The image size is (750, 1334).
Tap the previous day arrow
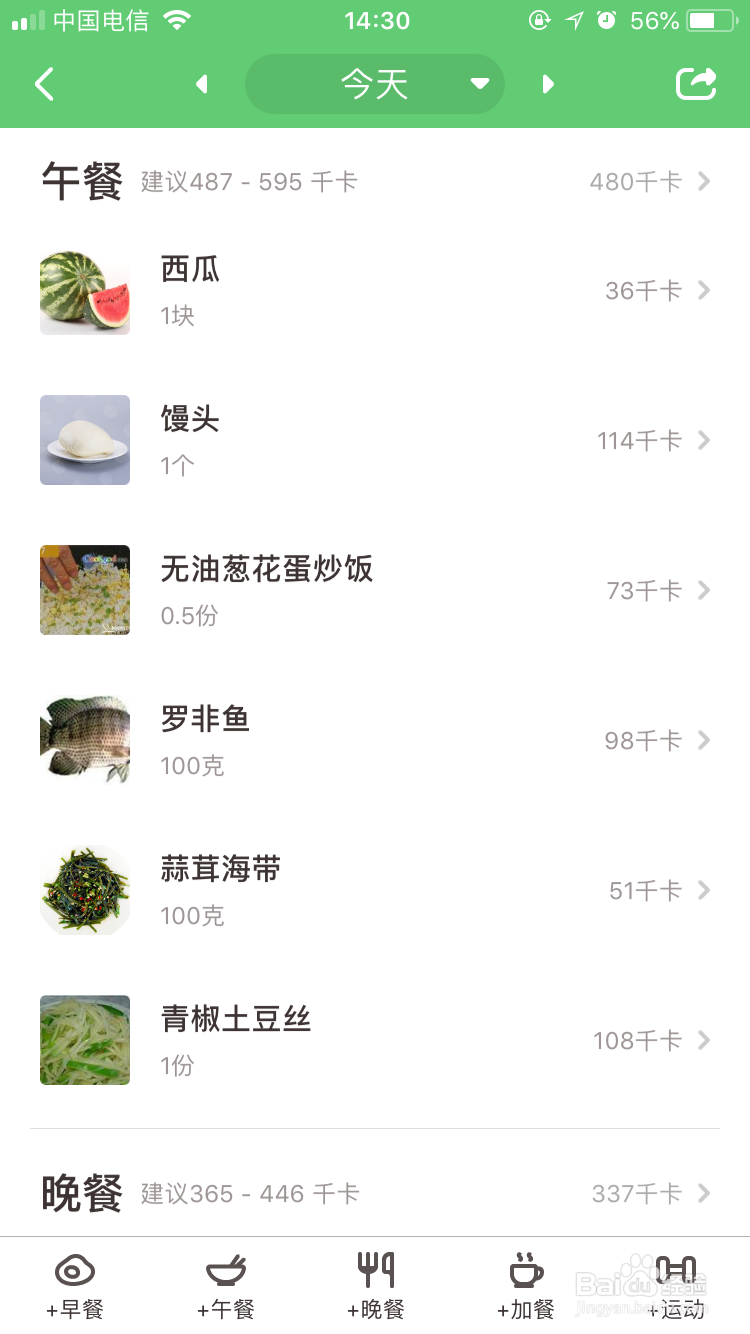[203, 84]
